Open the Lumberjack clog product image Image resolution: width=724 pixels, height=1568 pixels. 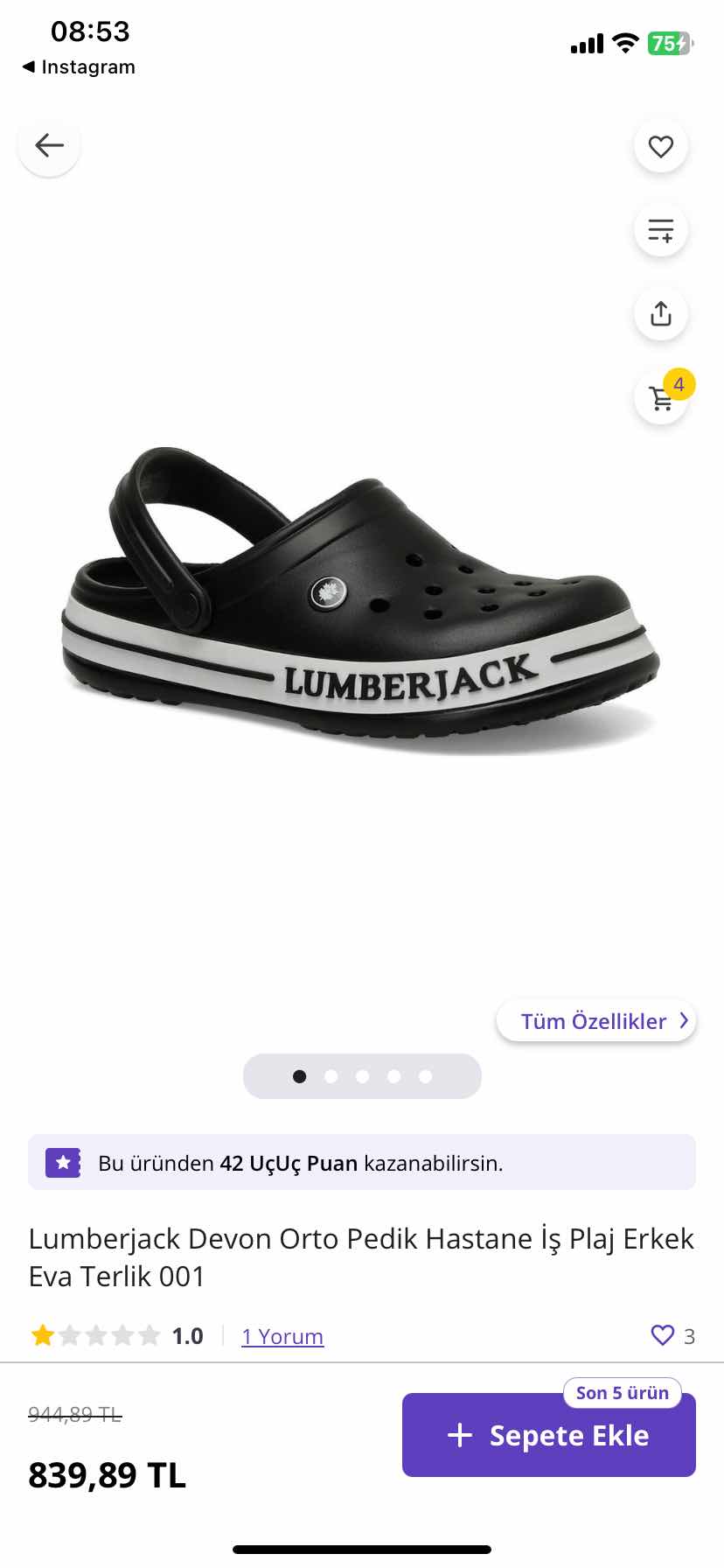point(360,604)
